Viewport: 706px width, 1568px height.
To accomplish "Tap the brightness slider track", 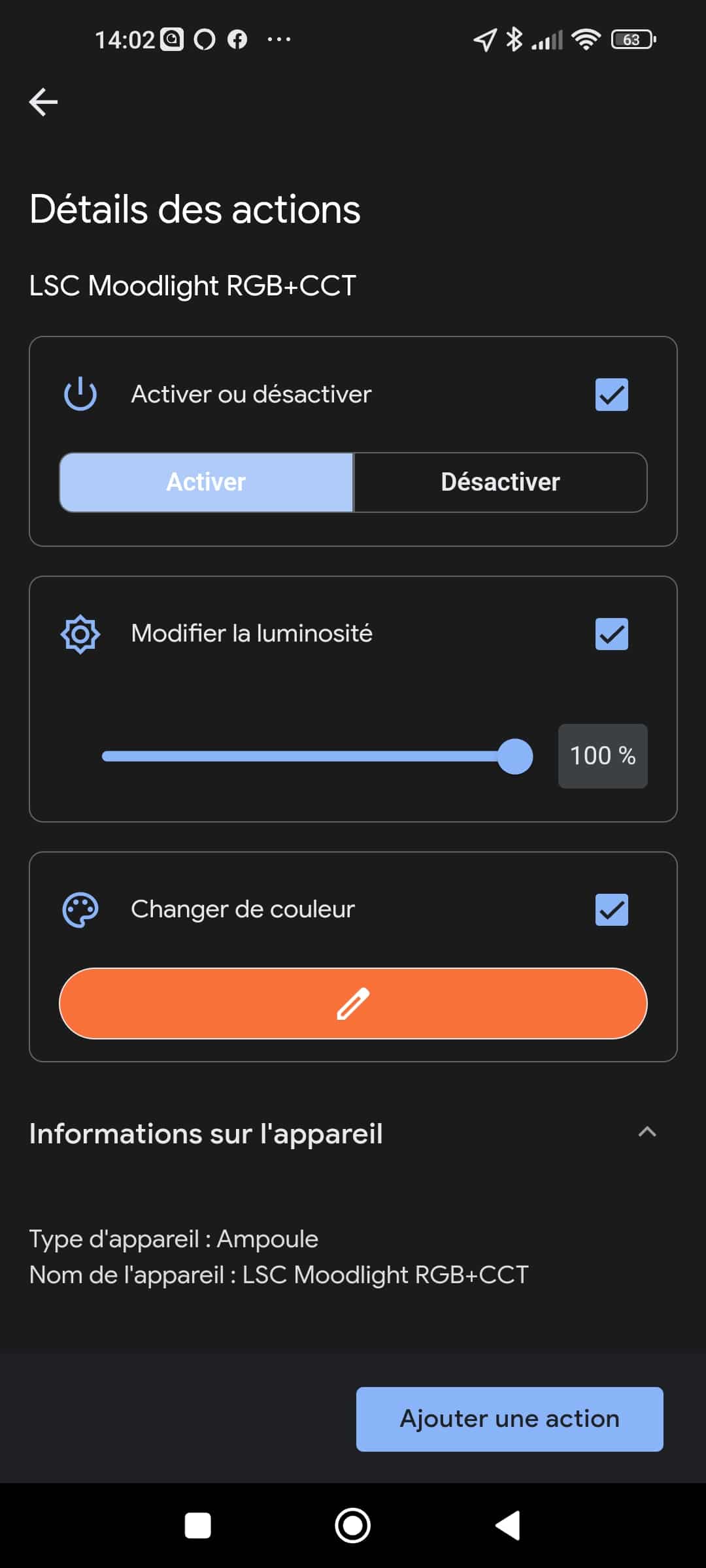I will (318, 756).
